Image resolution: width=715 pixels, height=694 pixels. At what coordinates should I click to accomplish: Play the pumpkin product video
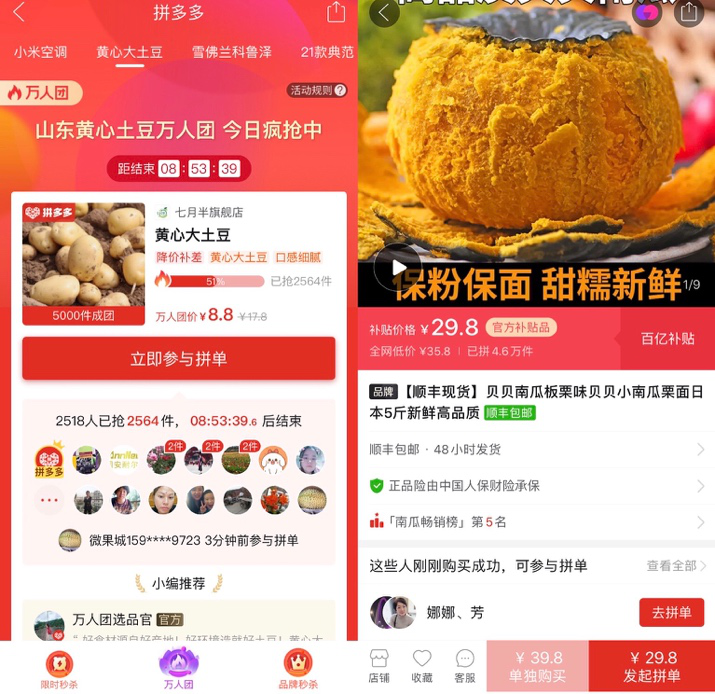[x=397, y=267]
